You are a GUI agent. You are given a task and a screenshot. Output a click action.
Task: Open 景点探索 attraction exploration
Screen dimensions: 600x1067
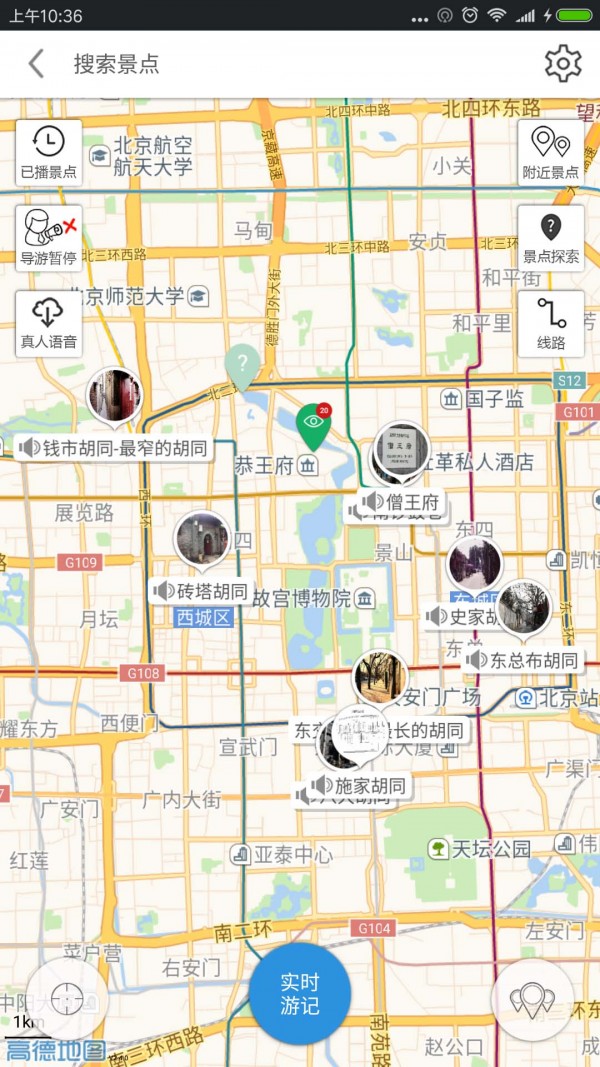(550, 237)
